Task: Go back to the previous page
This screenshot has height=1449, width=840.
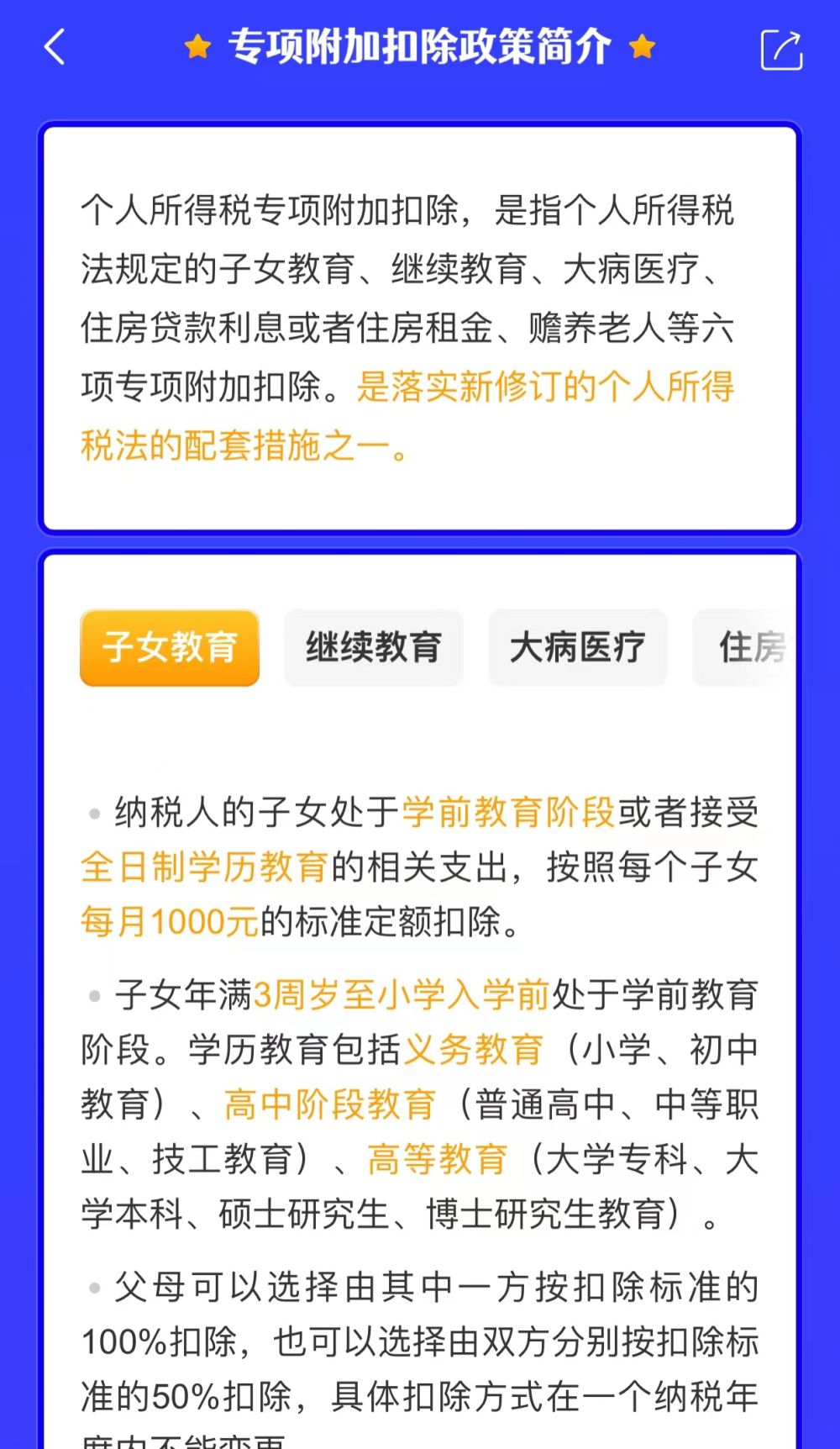Action: point(55,47)
